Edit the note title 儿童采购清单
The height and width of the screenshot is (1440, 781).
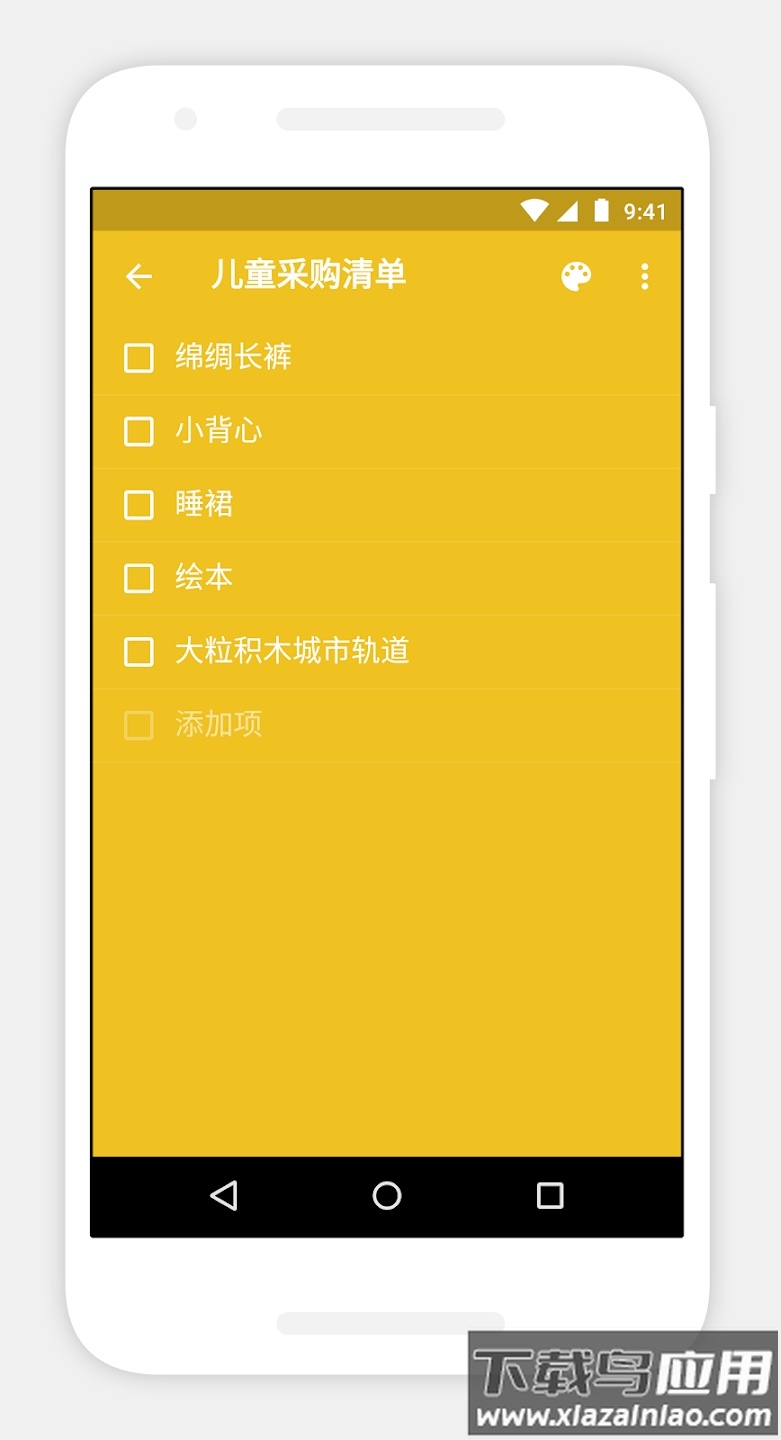click(x=308, y=277)
